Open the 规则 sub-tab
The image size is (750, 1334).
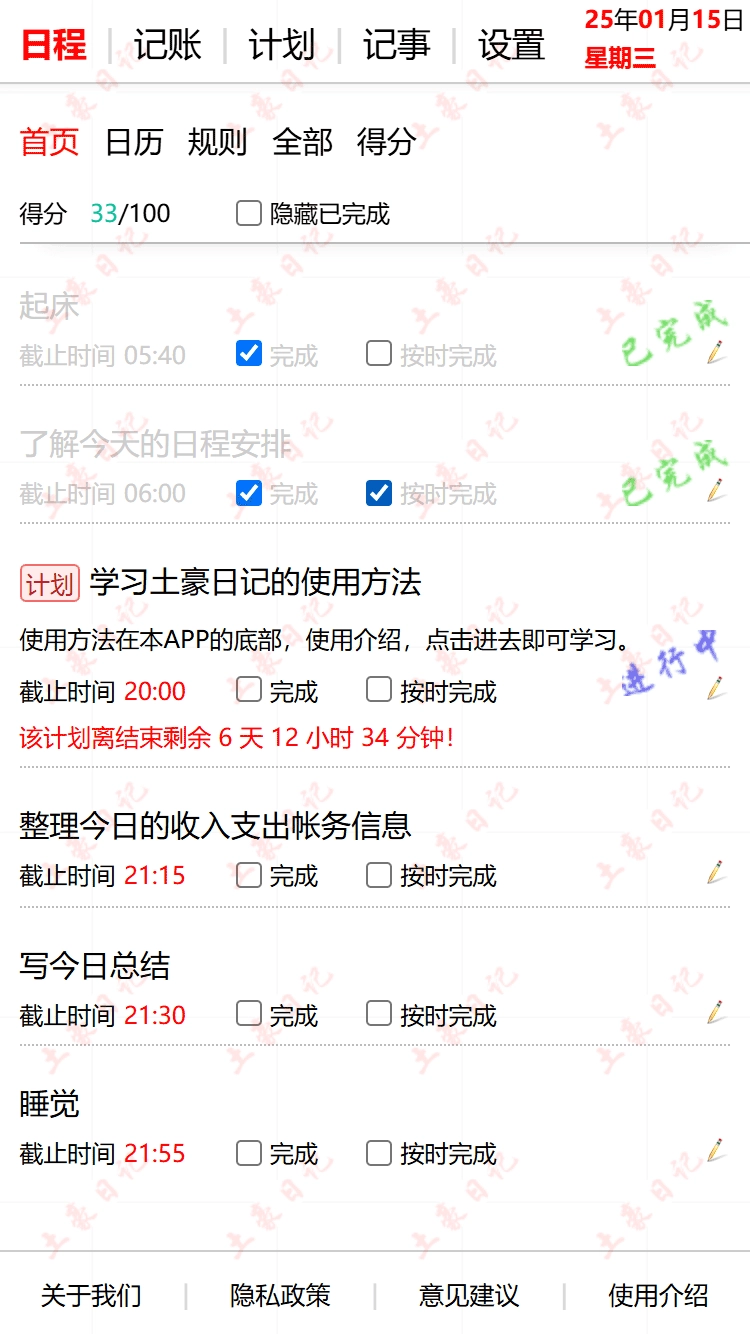217,142
